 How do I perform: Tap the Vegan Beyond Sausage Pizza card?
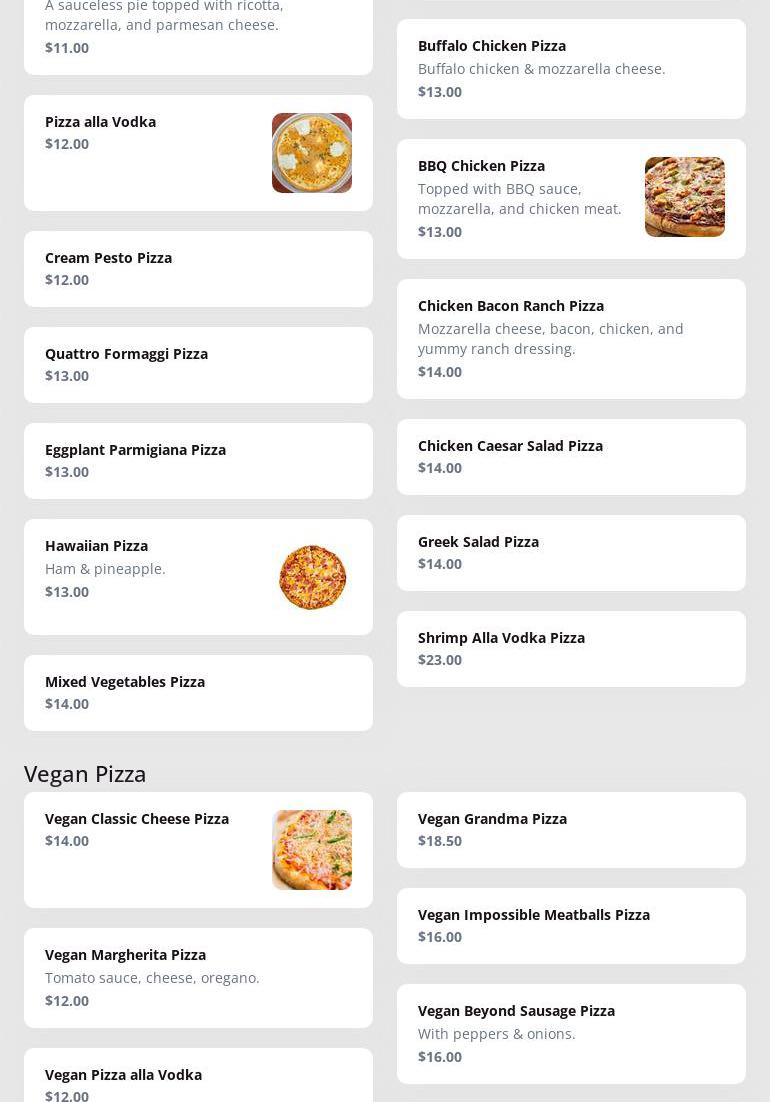pos(571,1034)
